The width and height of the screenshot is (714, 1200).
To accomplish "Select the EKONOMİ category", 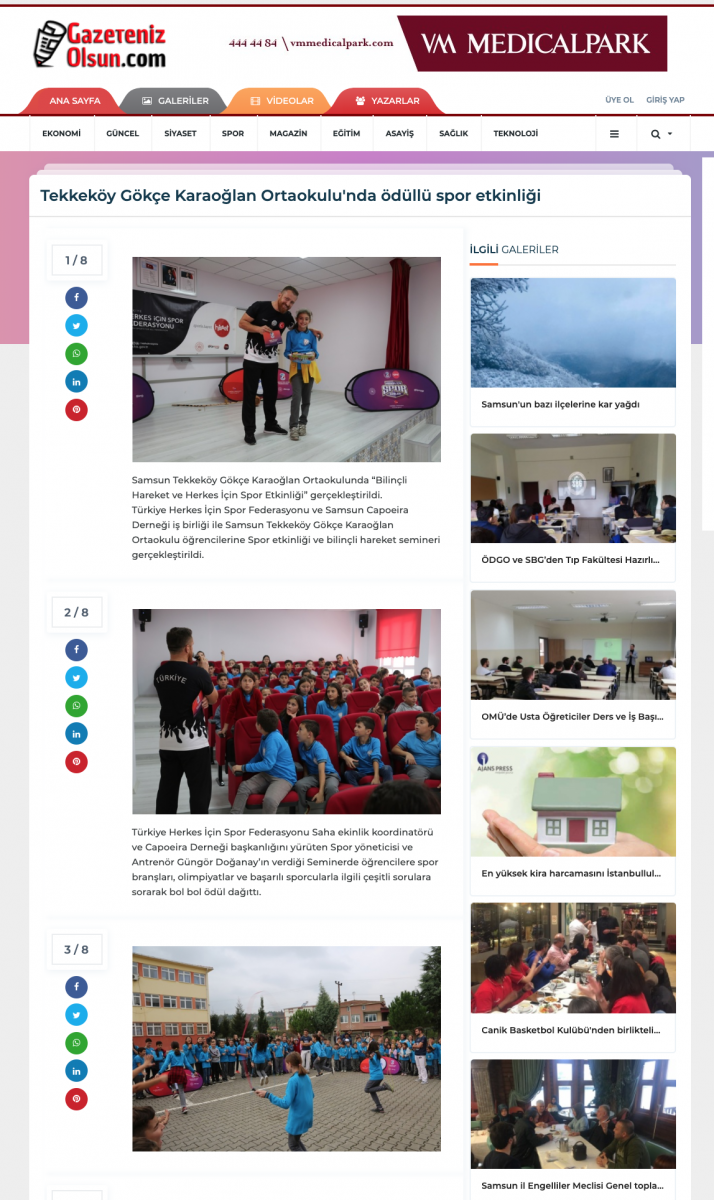I will 61,133.
